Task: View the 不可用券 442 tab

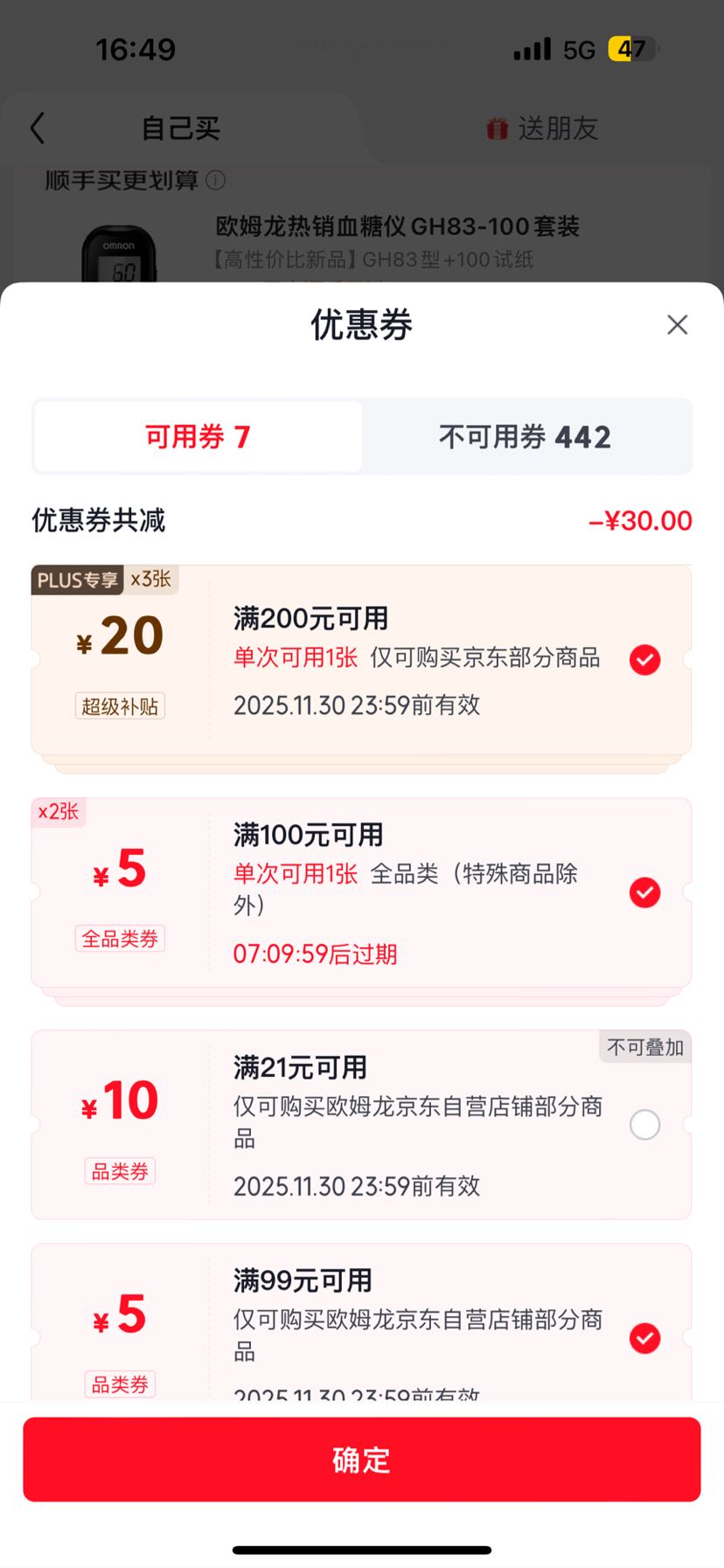Action: point(525,436)
